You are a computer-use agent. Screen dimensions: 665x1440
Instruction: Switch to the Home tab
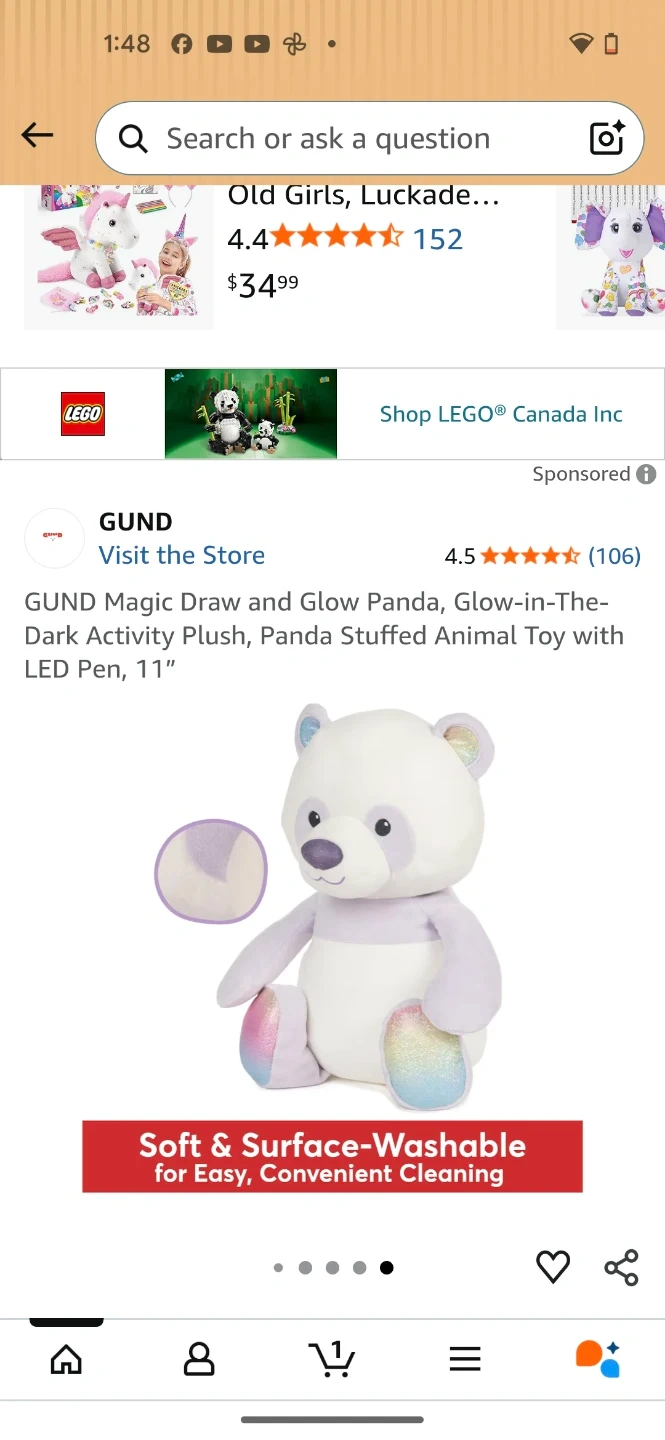coord(66,1359)
